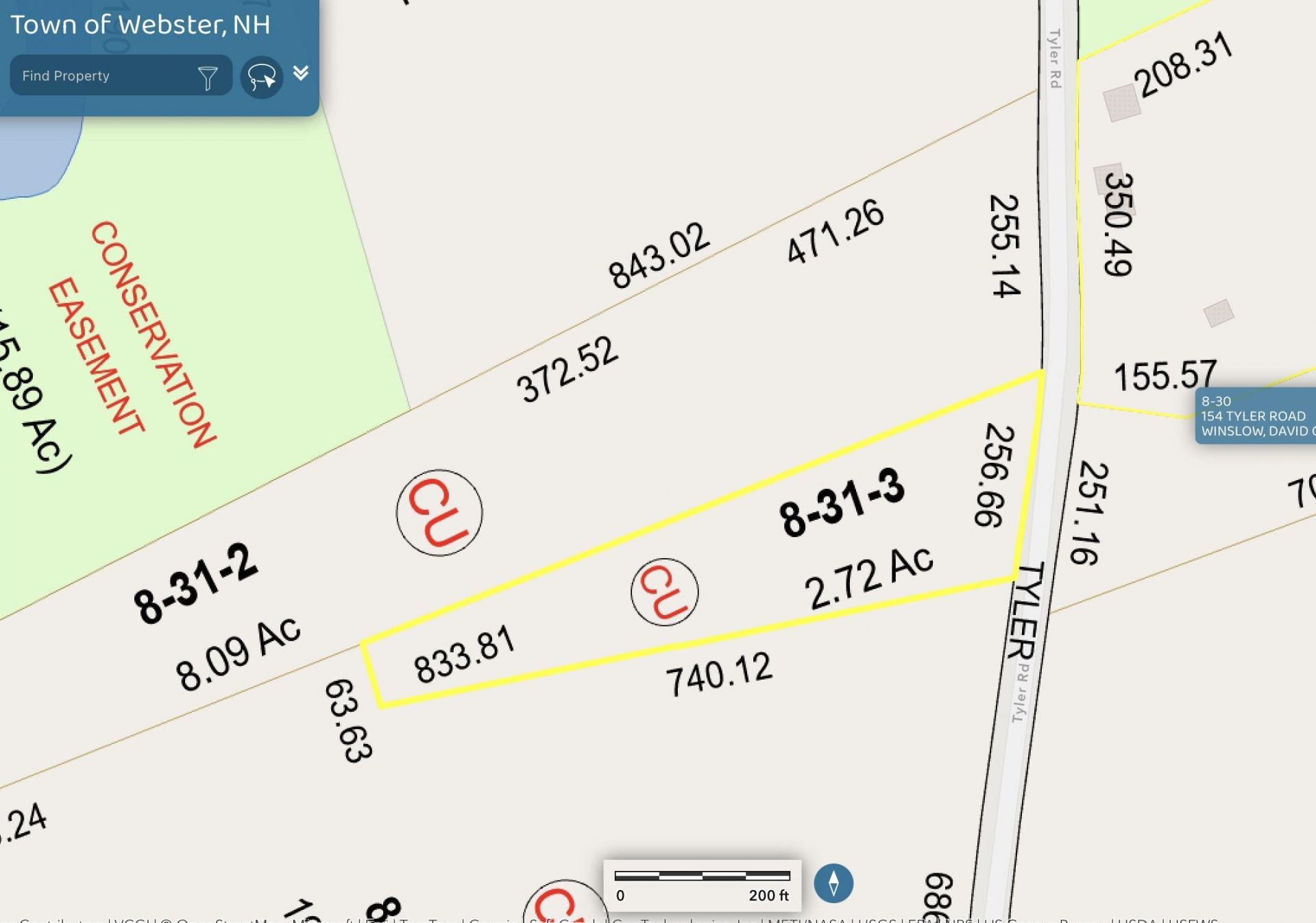Activate the lasso select tool

262,77
